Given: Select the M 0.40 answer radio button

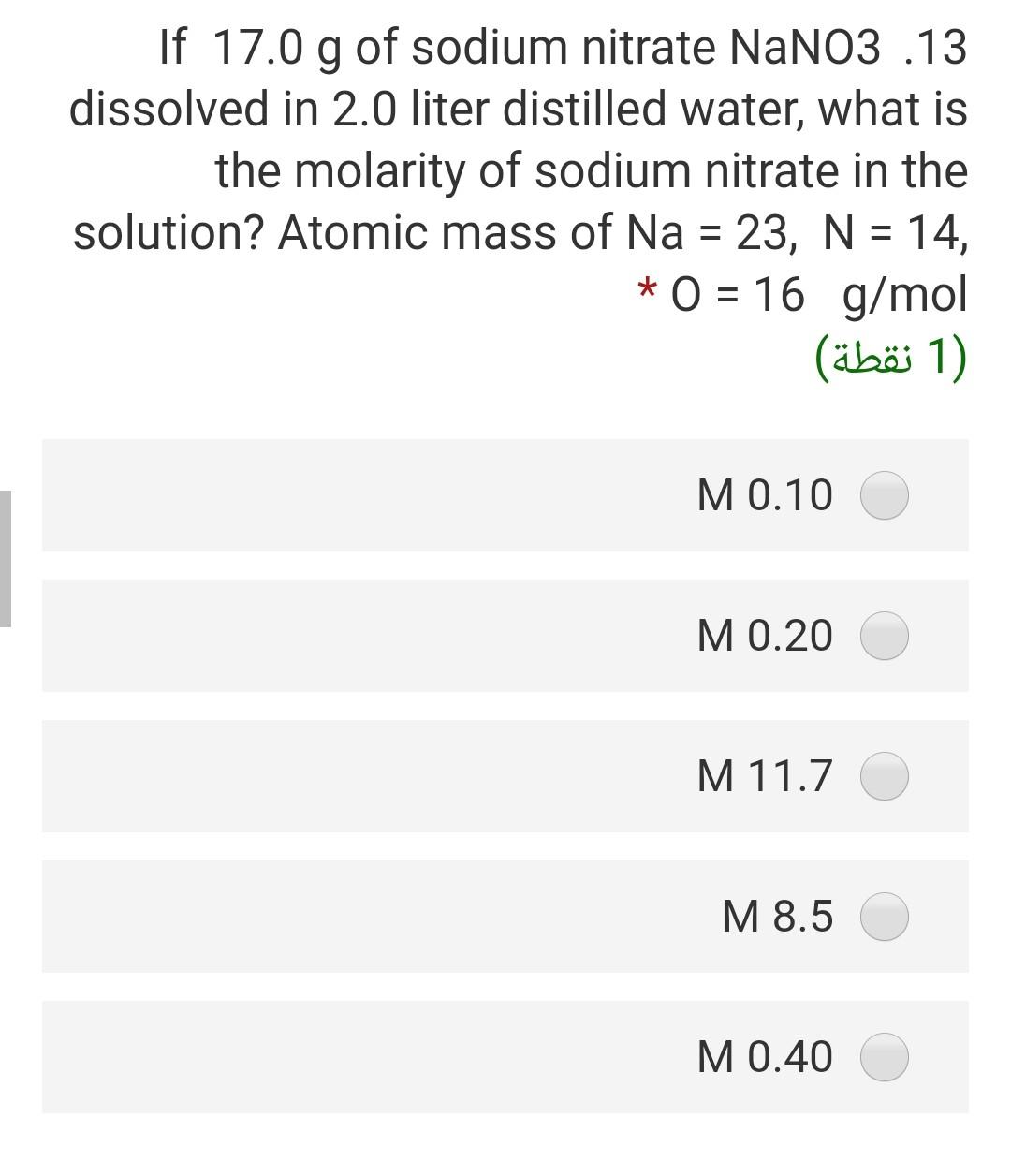Looking at the screenshot, I should 884,1057.
